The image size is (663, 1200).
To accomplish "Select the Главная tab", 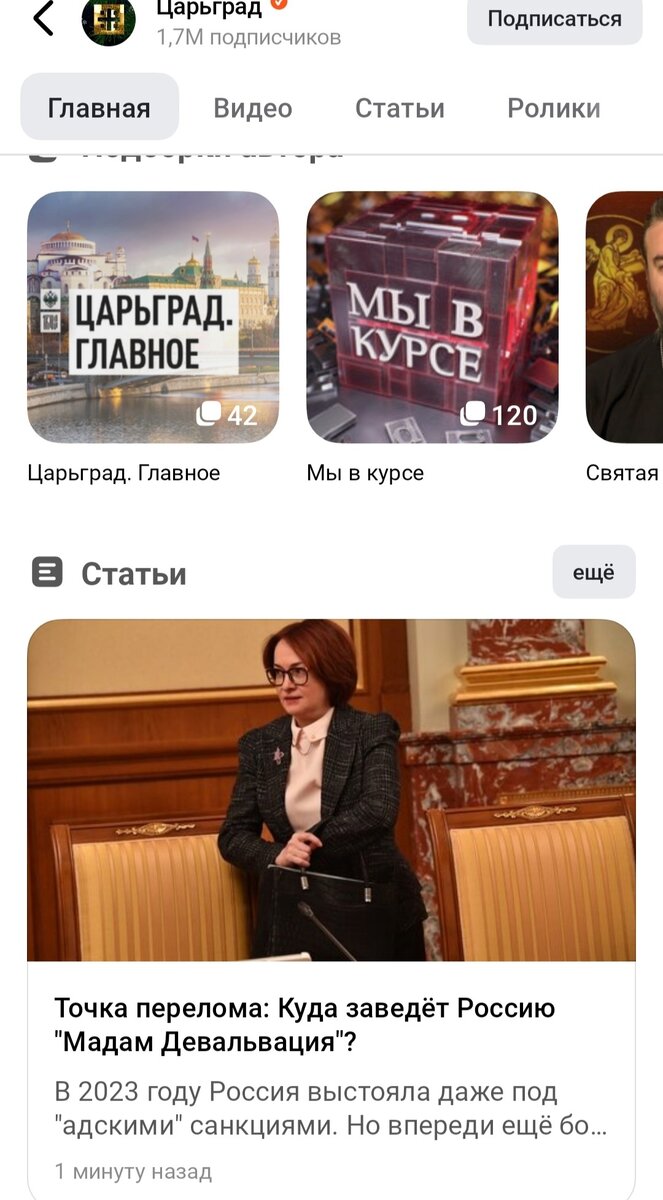I will 99,108.
